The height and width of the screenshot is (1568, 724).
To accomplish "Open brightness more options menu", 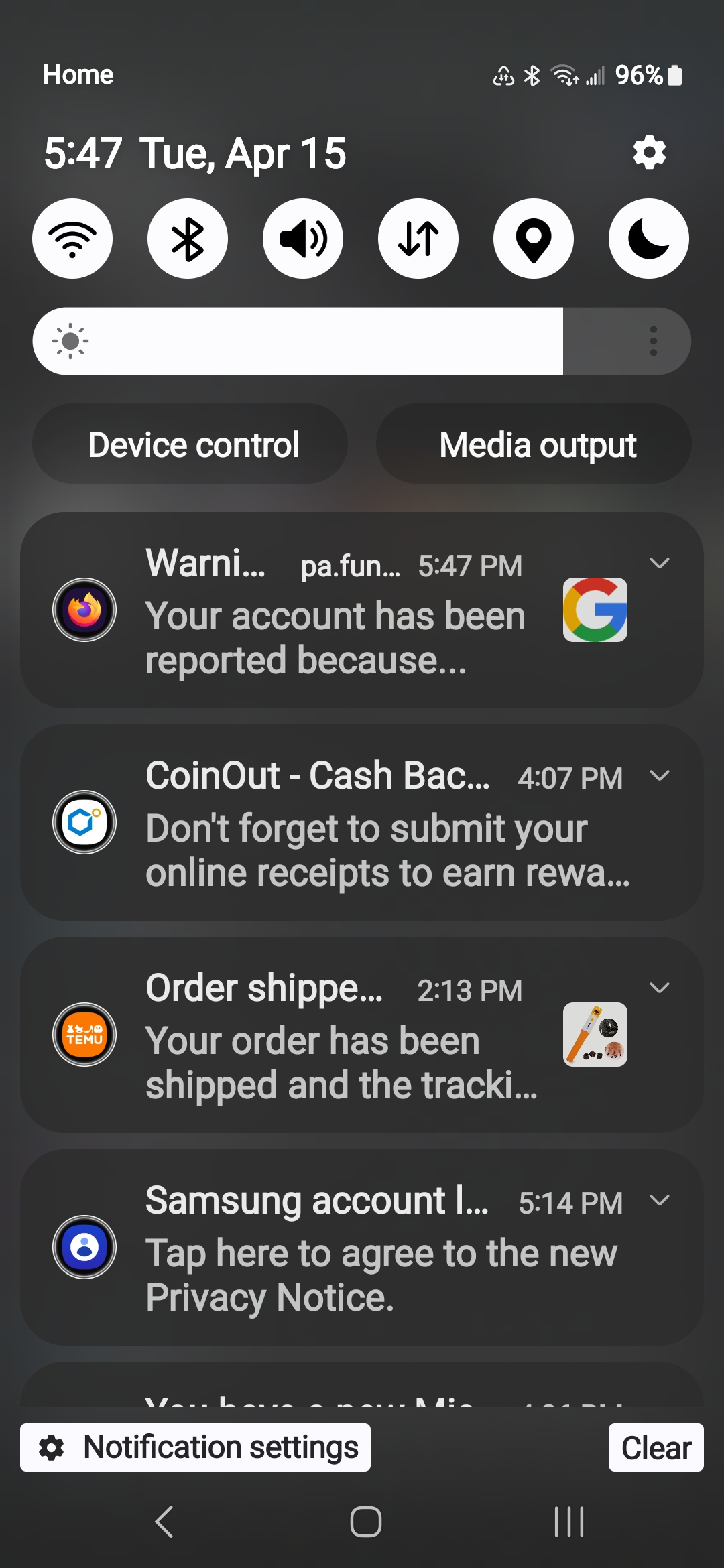I will (x=654, y=341).
